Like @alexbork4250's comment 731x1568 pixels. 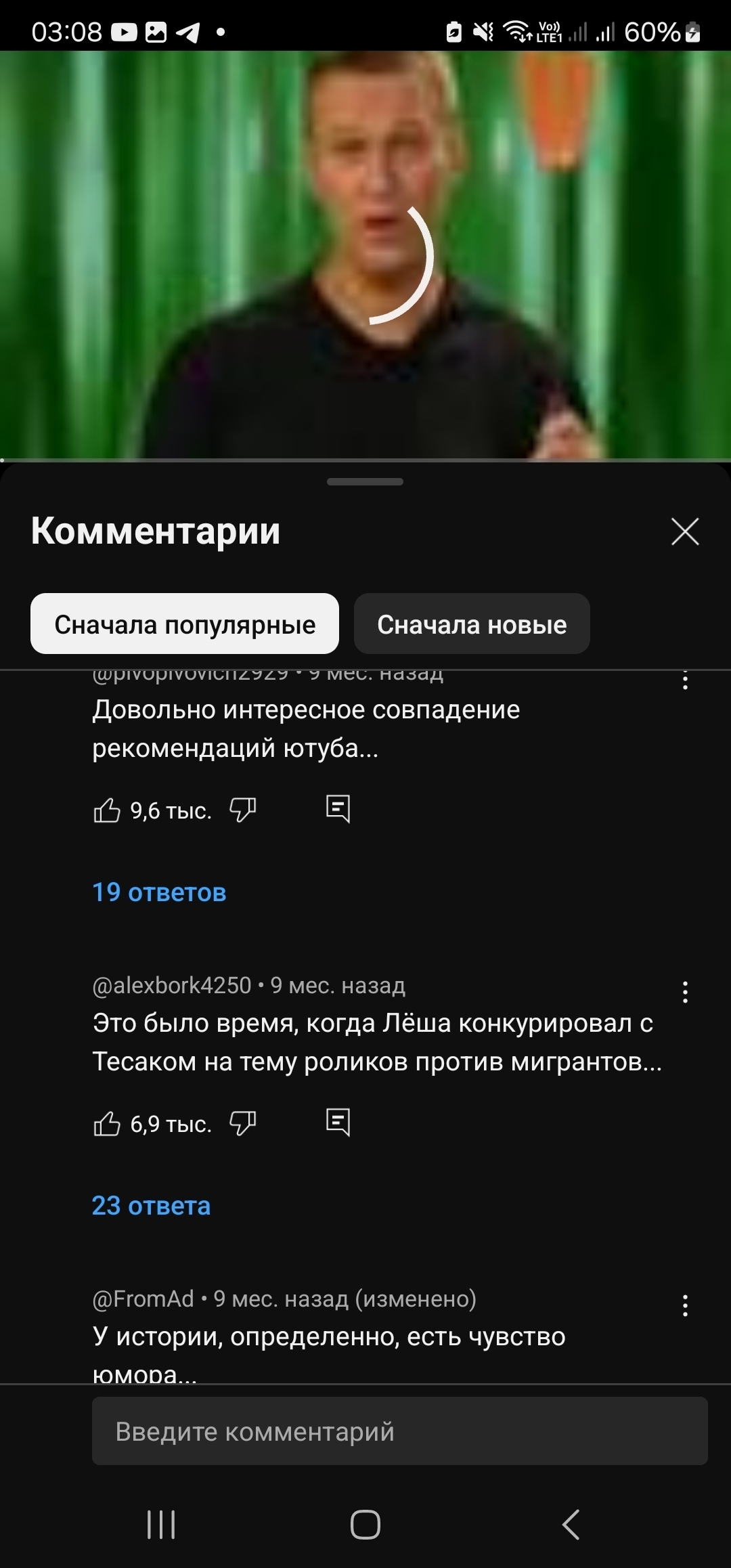pyautogui.click(x=107, y=1124)
